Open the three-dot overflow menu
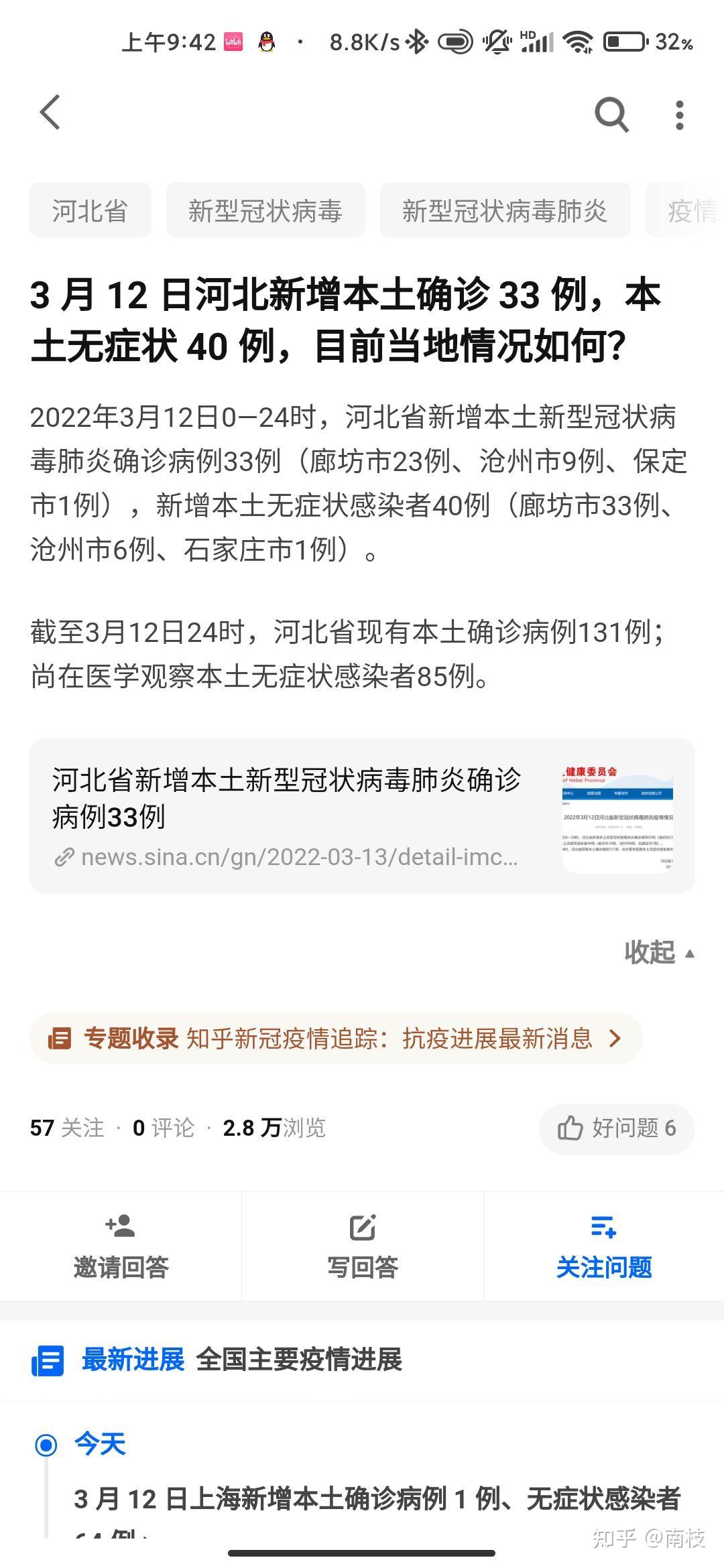The height and width of the screenshot is (1568, 724). tap(680, 115)
